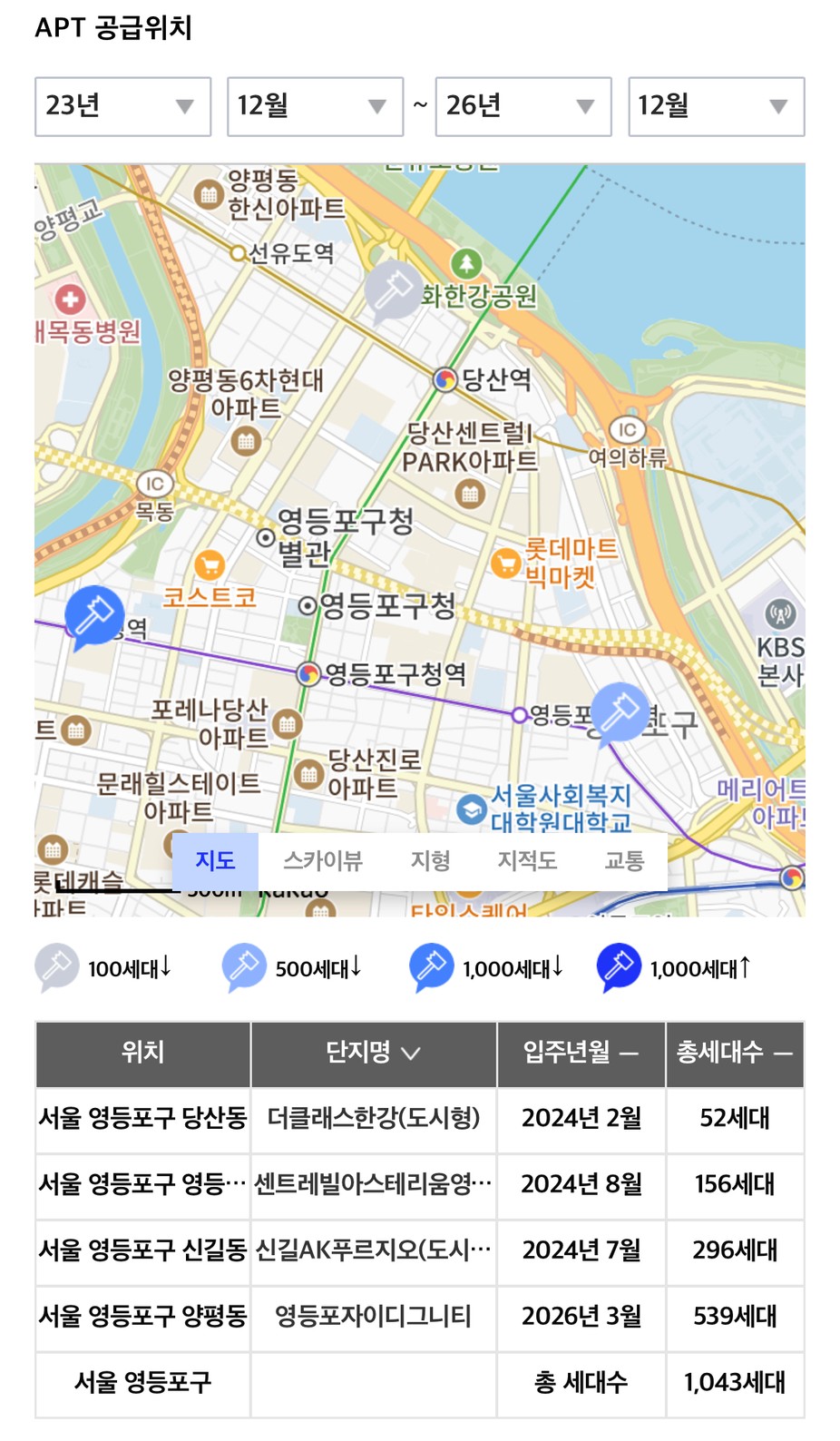Select the 지도 map tab

(x=215, y=860)
